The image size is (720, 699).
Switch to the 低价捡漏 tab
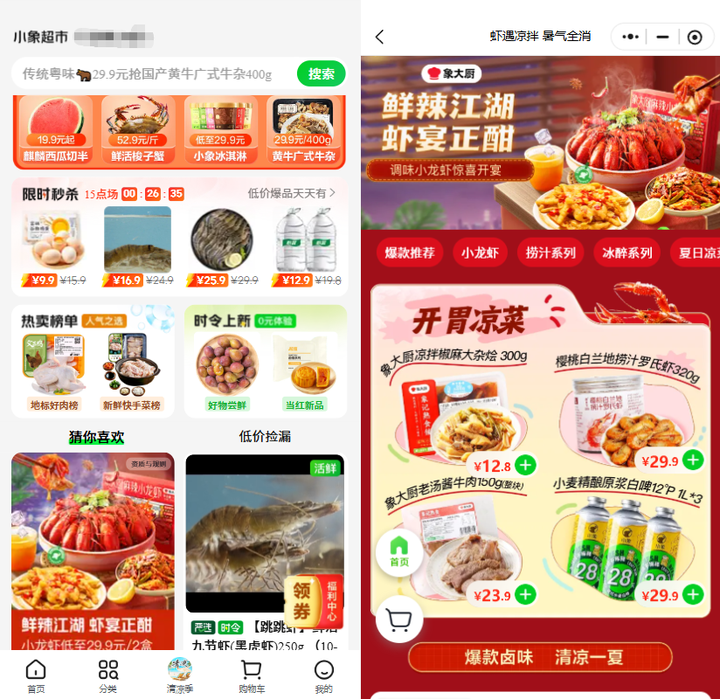(265, 436)
